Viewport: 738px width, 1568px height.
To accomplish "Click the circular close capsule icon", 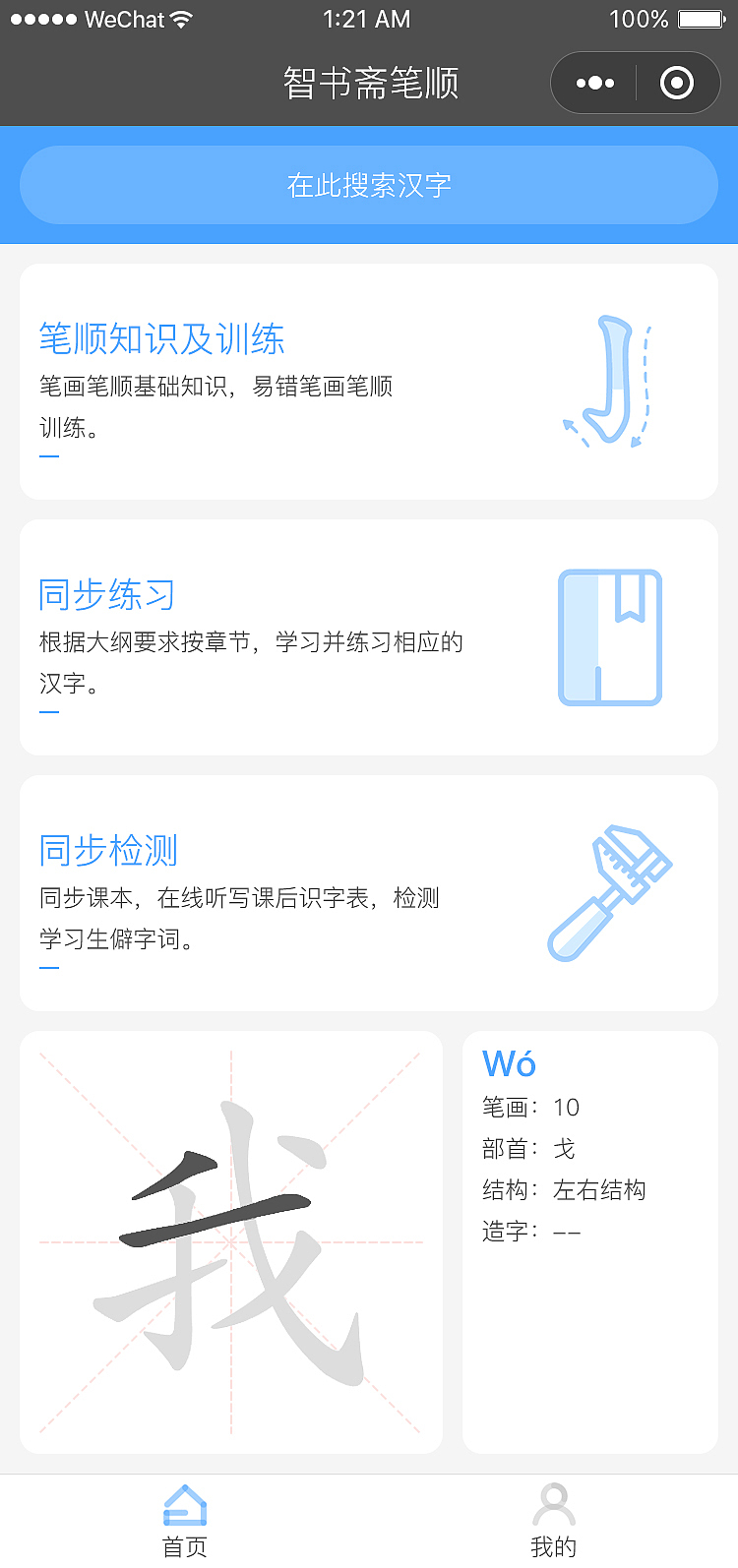I will coord(676,83).
